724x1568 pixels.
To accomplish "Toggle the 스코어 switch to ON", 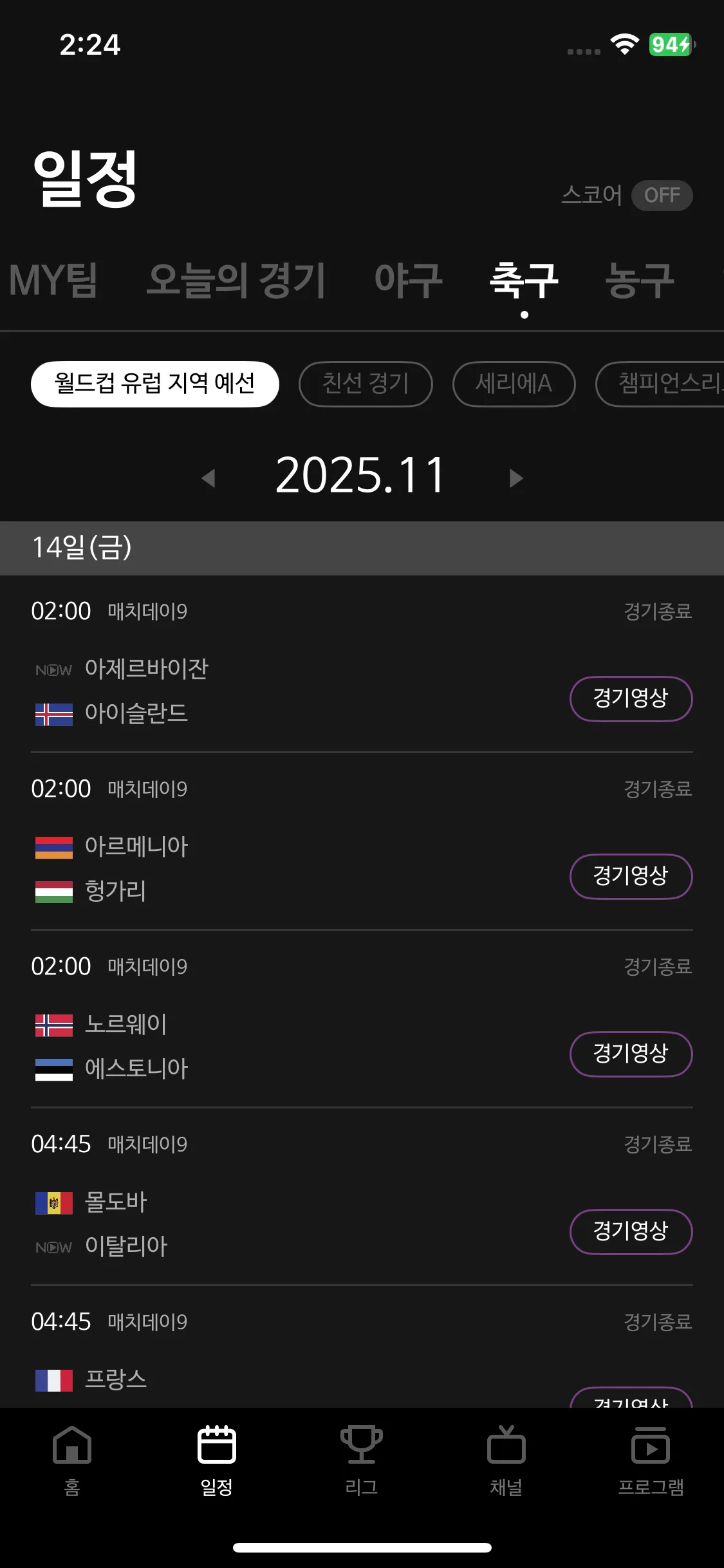I will [662, 195].
